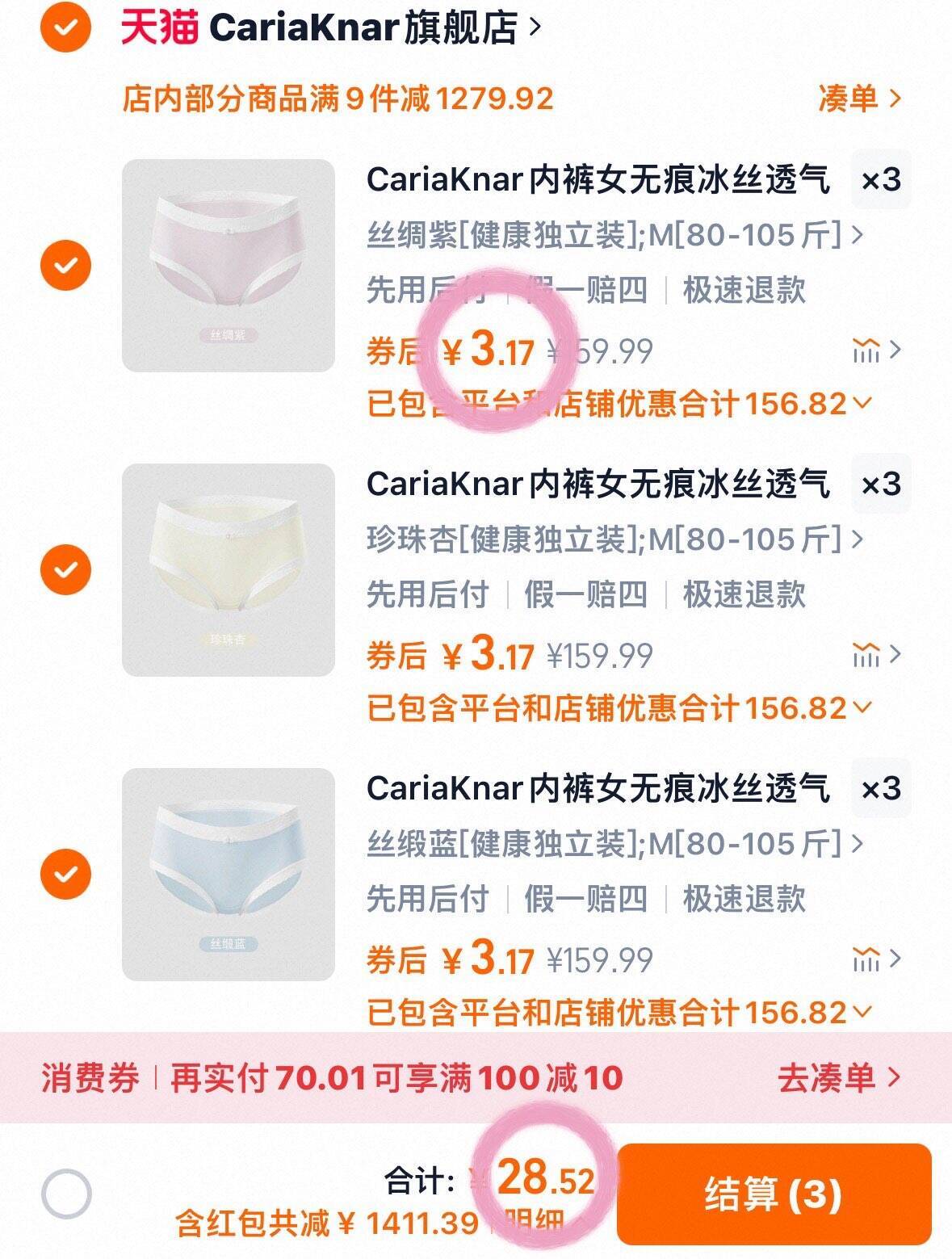The image size is (952, 1259).
Task: Expand the 丝缎蓝 item's discount breakdown
Action: click(x=619, y=1013)
